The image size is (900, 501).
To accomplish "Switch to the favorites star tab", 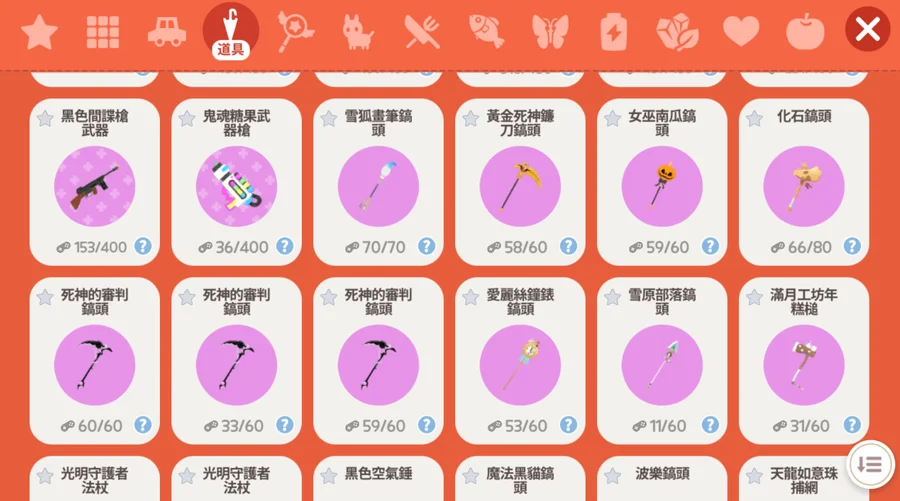I will pos(40,32).
